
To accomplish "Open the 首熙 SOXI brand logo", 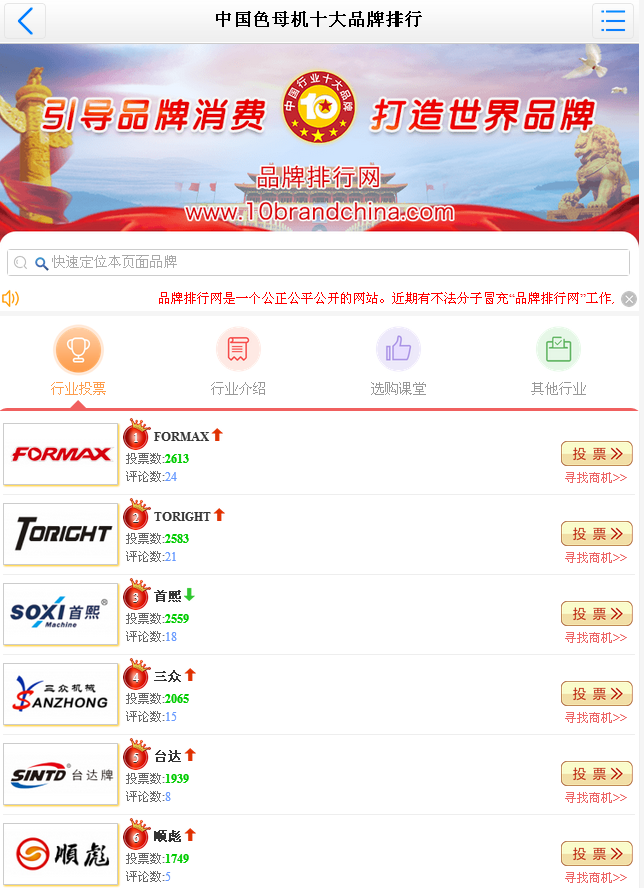I will click(61, 614).
